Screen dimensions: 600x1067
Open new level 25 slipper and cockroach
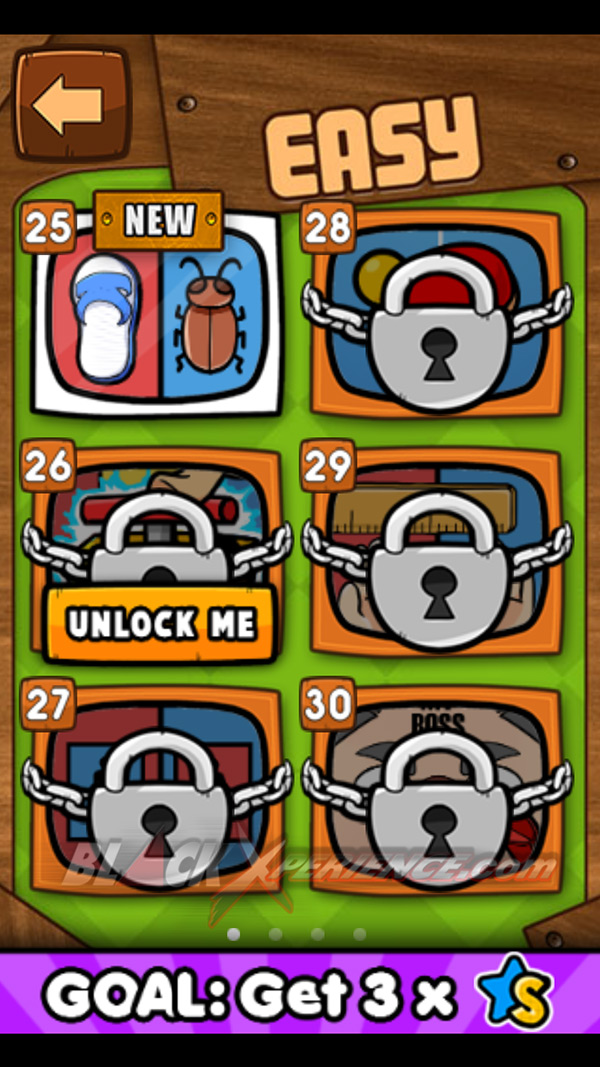click(x=157, y=313)
